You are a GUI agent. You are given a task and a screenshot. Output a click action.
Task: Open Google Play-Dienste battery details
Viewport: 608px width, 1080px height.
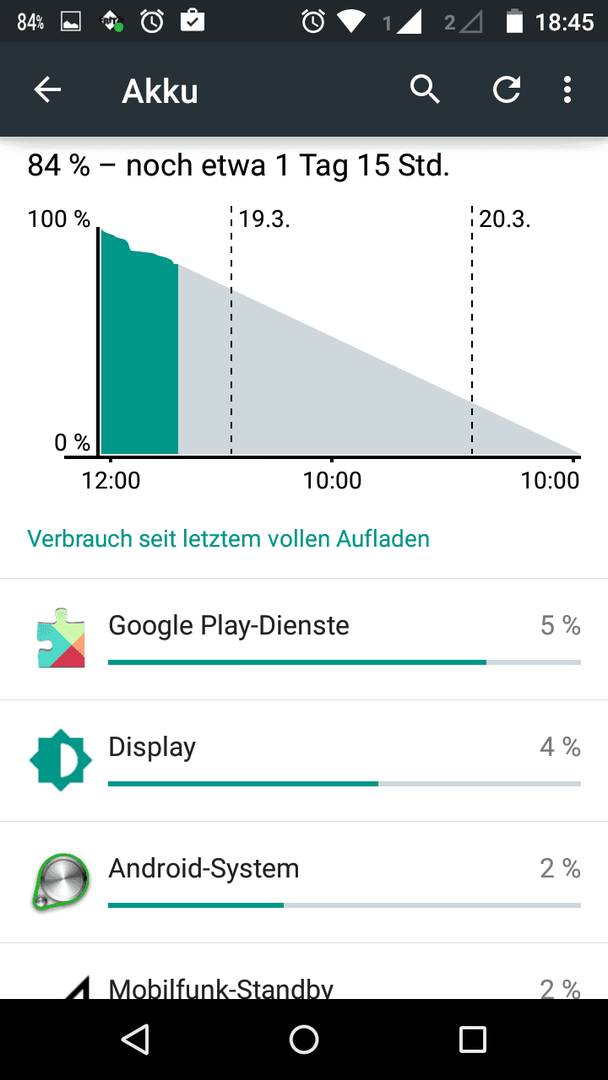click(304, 640)
